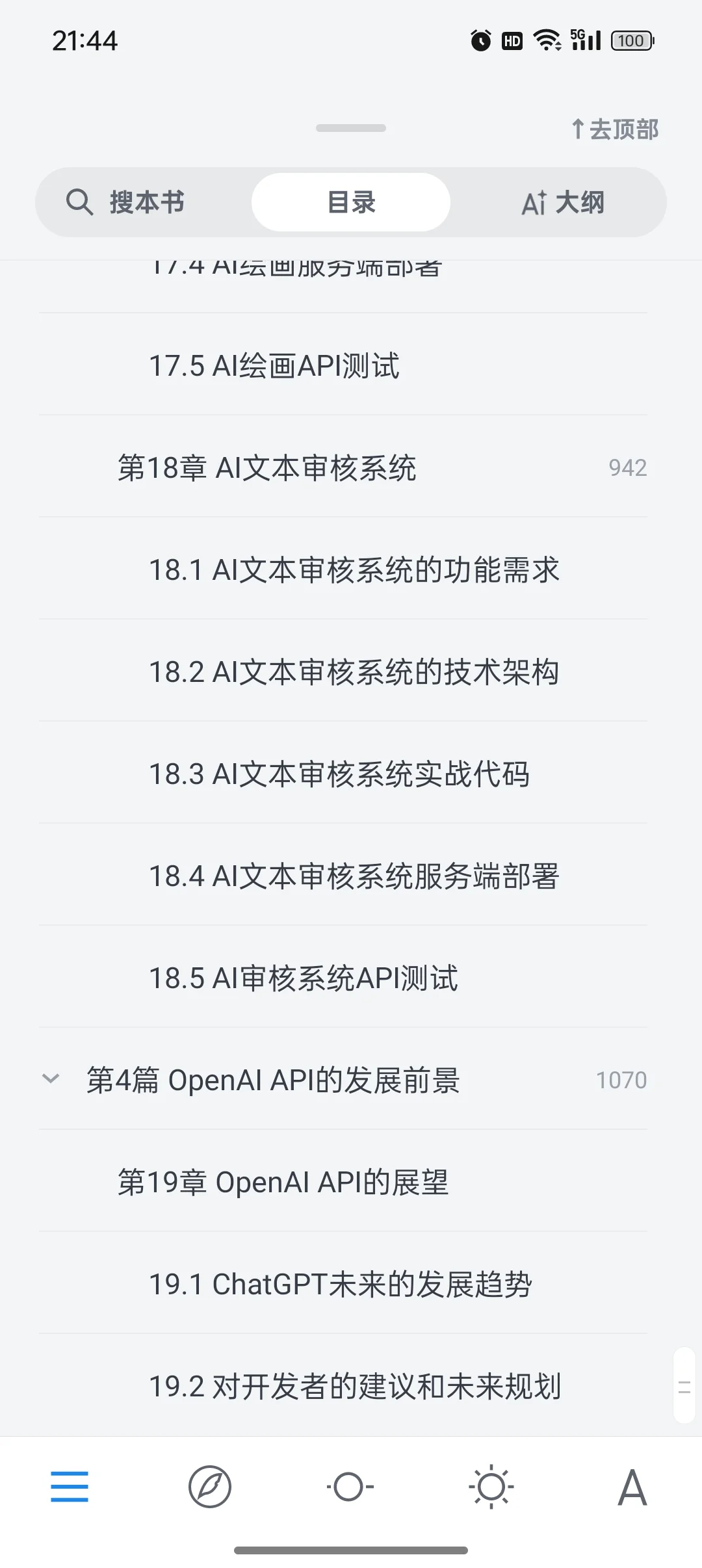Open section 18.5 AI审核系统API测试
Image resolution: width=702 pixels, height=1568 pixels.
(x=303, y=978)
